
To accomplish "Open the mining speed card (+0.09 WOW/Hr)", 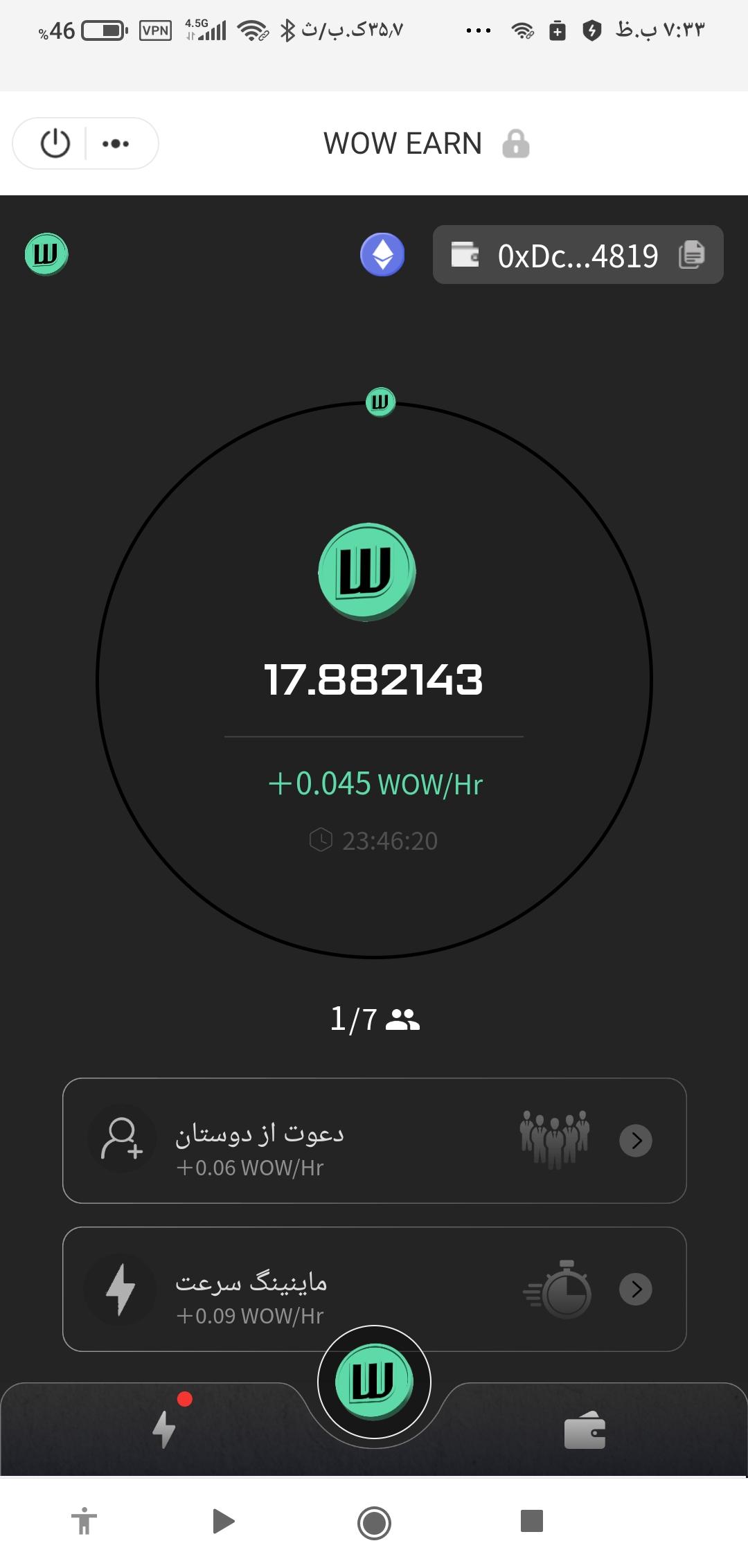I will 374,1288.
